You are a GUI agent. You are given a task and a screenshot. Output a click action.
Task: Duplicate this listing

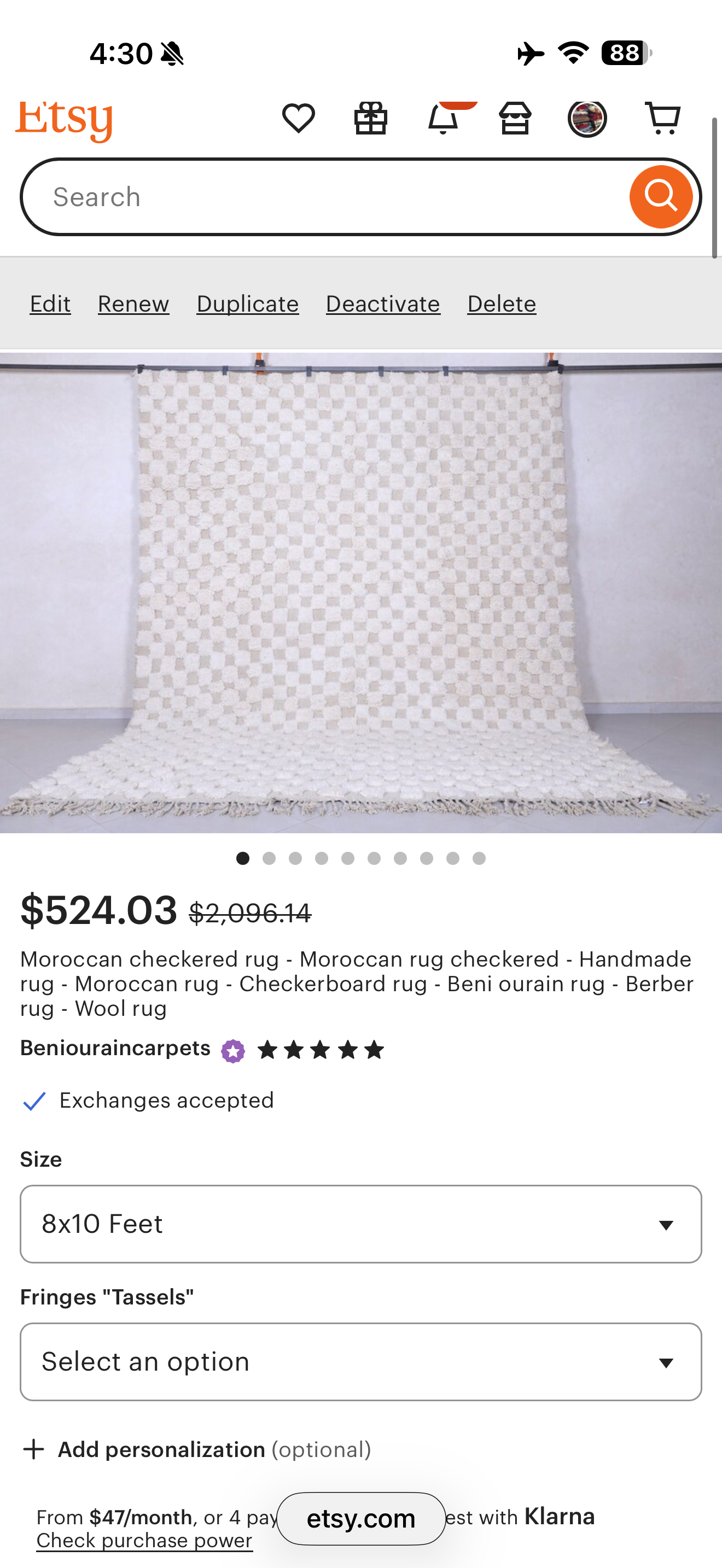pyautogui.click(x=247, y=304)
